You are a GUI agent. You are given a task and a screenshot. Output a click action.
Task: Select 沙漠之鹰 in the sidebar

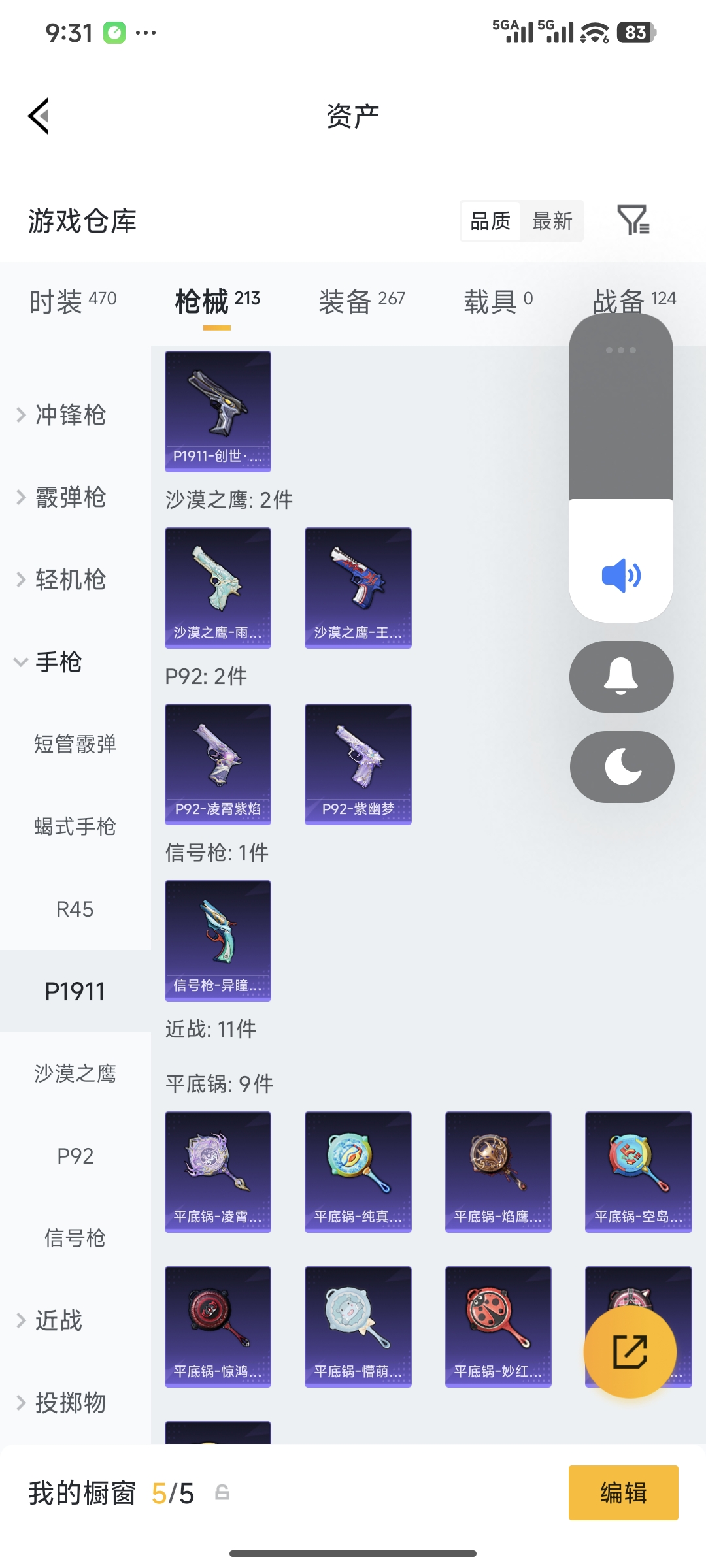coord(75,1073)
